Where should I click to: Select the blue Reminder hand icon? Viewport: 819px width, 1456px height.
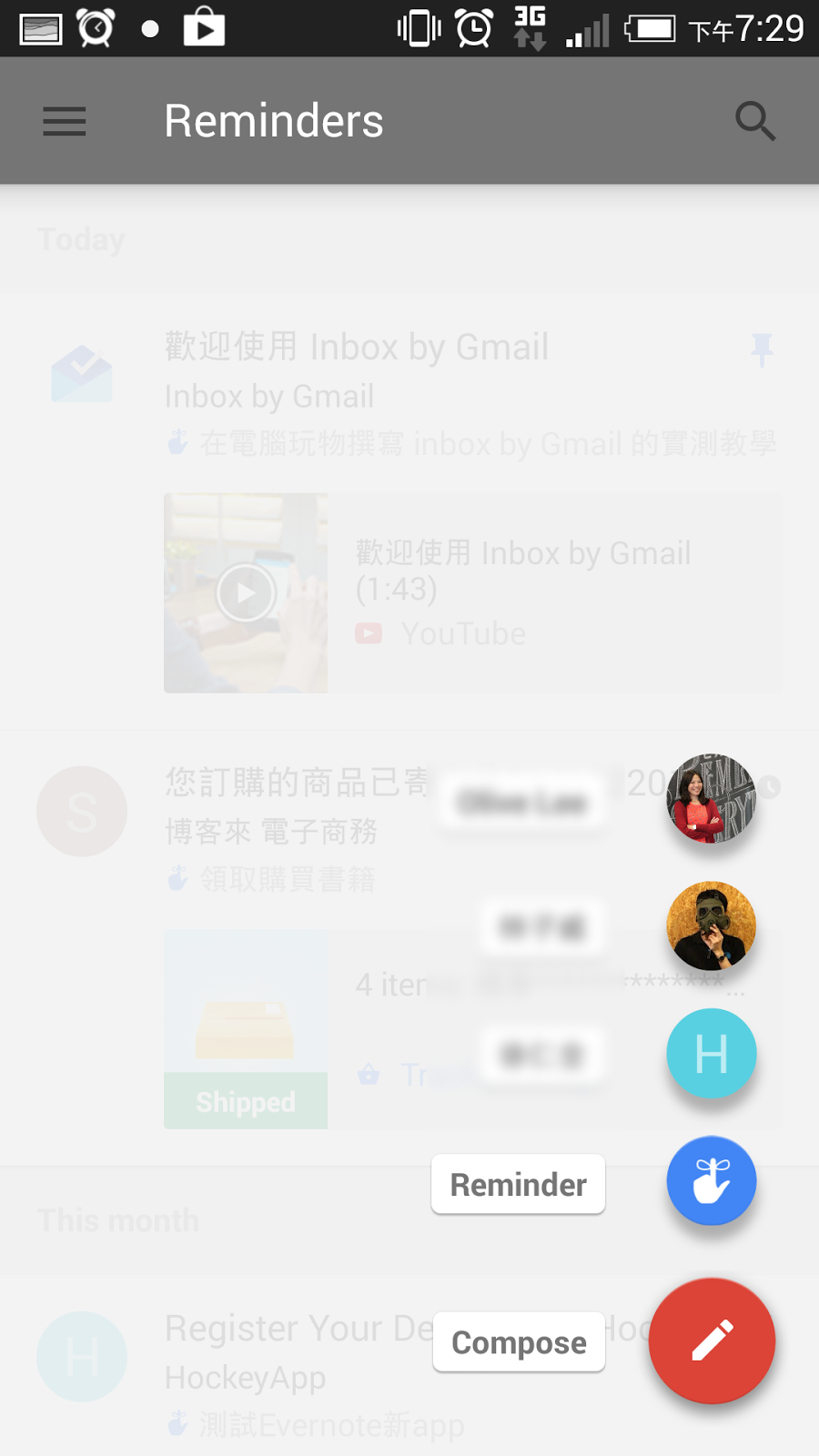coord(712,1180)
